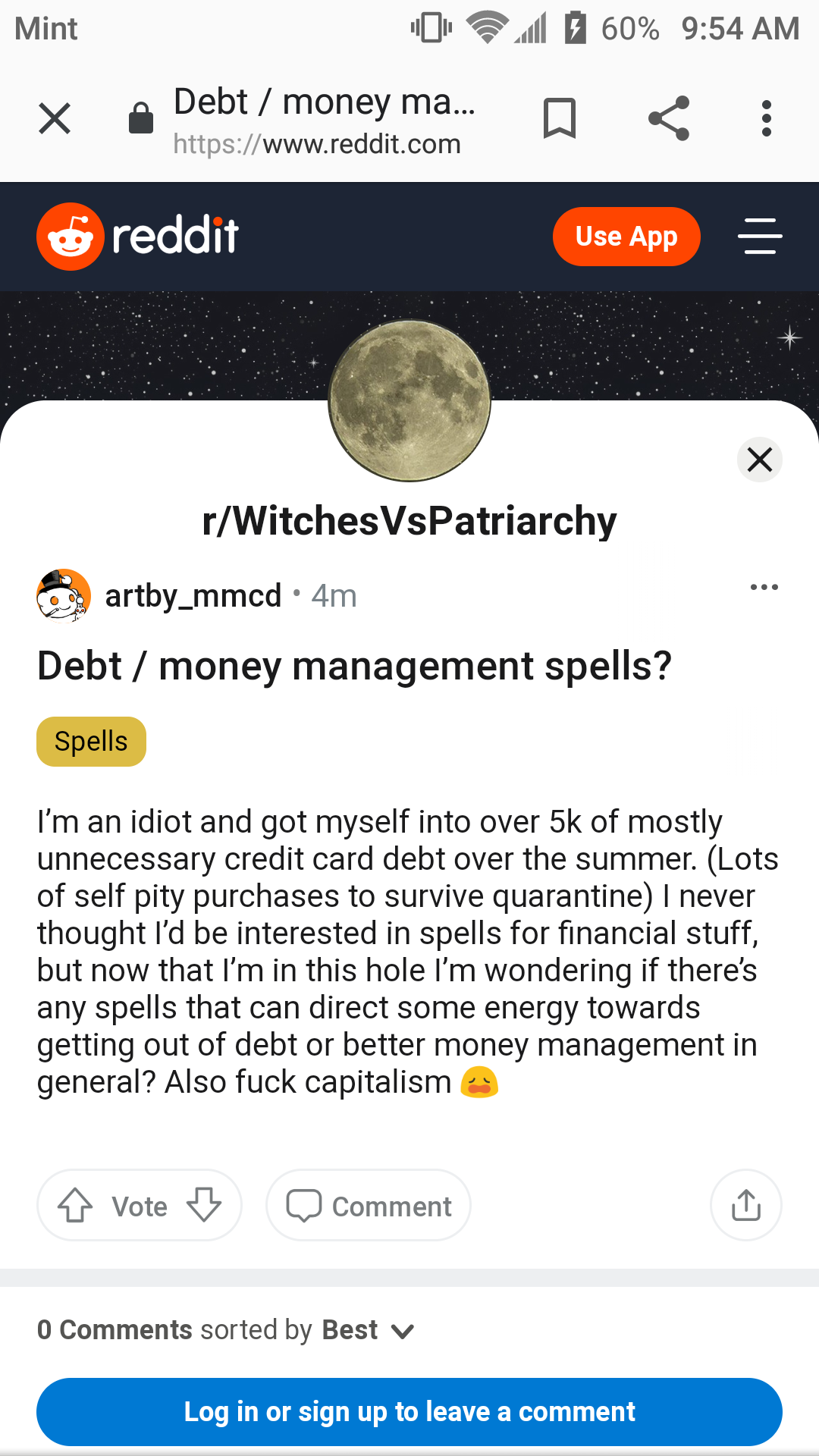The image size is (819, 1456).
Task: Open the r/WitchesVsPatriarchy subreddit
Action: tap(409, 521)
